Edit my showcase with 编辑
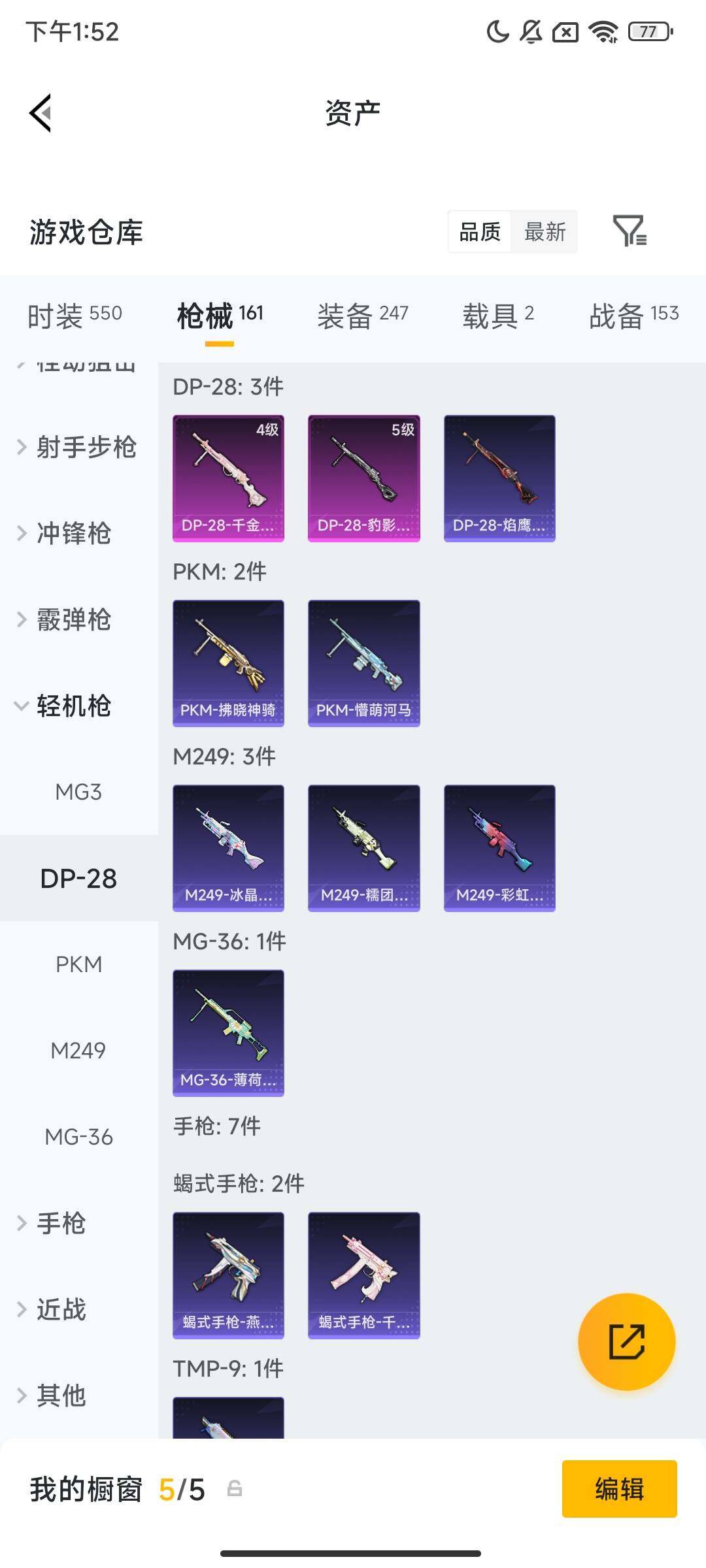 619,1489
